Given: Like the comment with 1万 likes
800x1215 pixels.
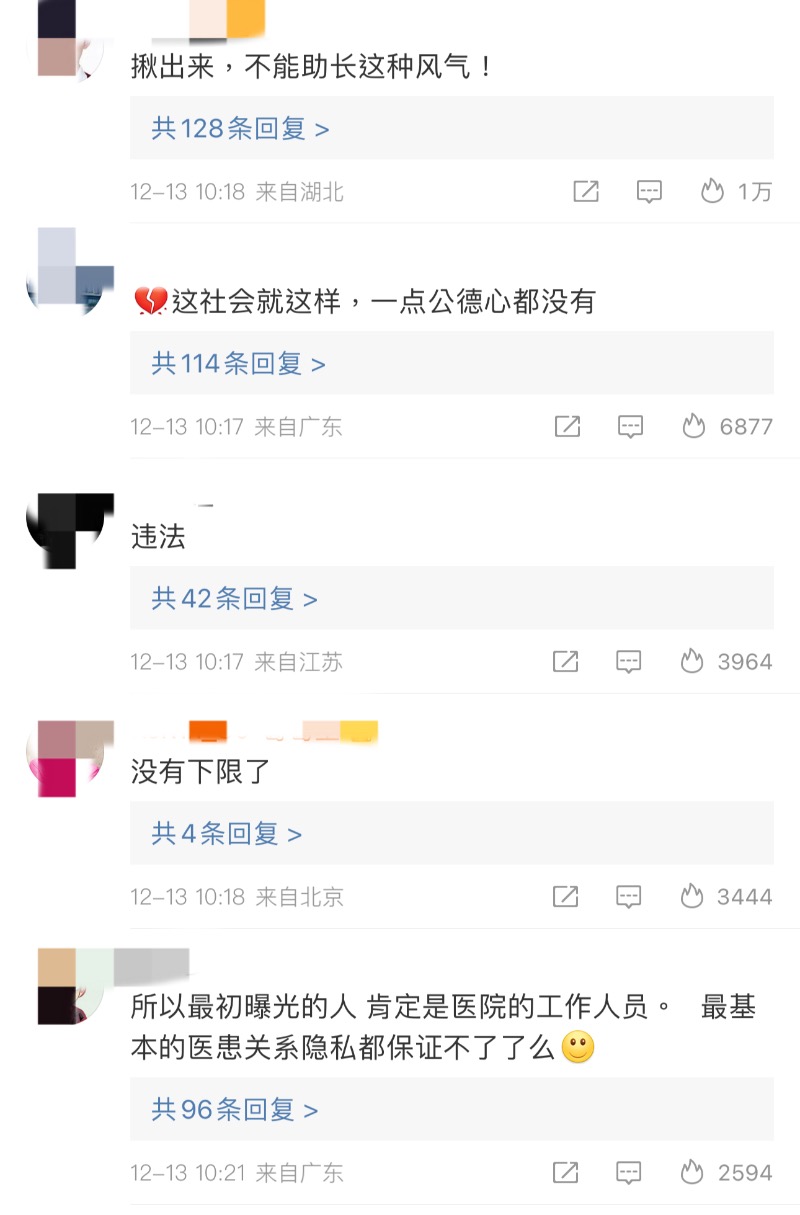Looking at the screenshot, I should [712, 191].
